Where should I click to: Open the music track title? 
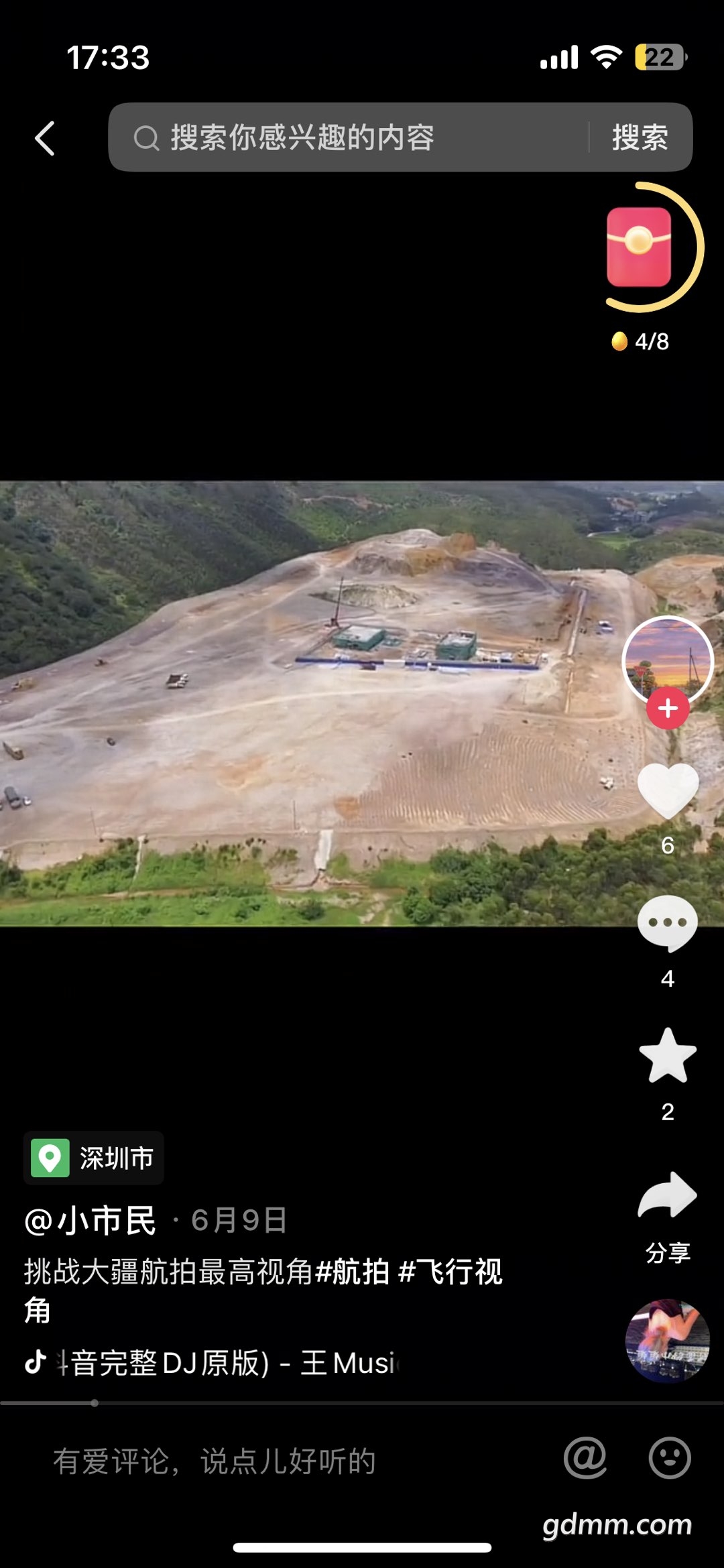tap(228, 1363)
